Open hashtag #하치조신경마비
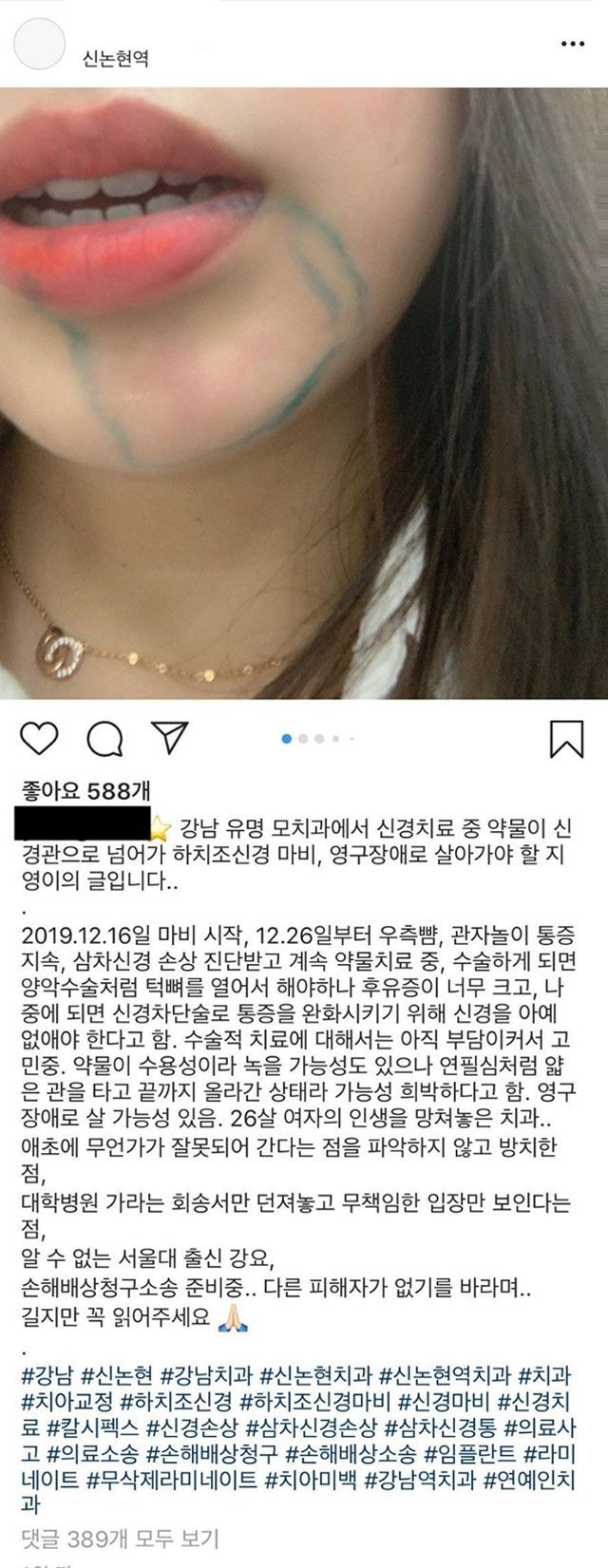Image resolution: width=608 pixels, height=1568 pixels. (313, 1400)
